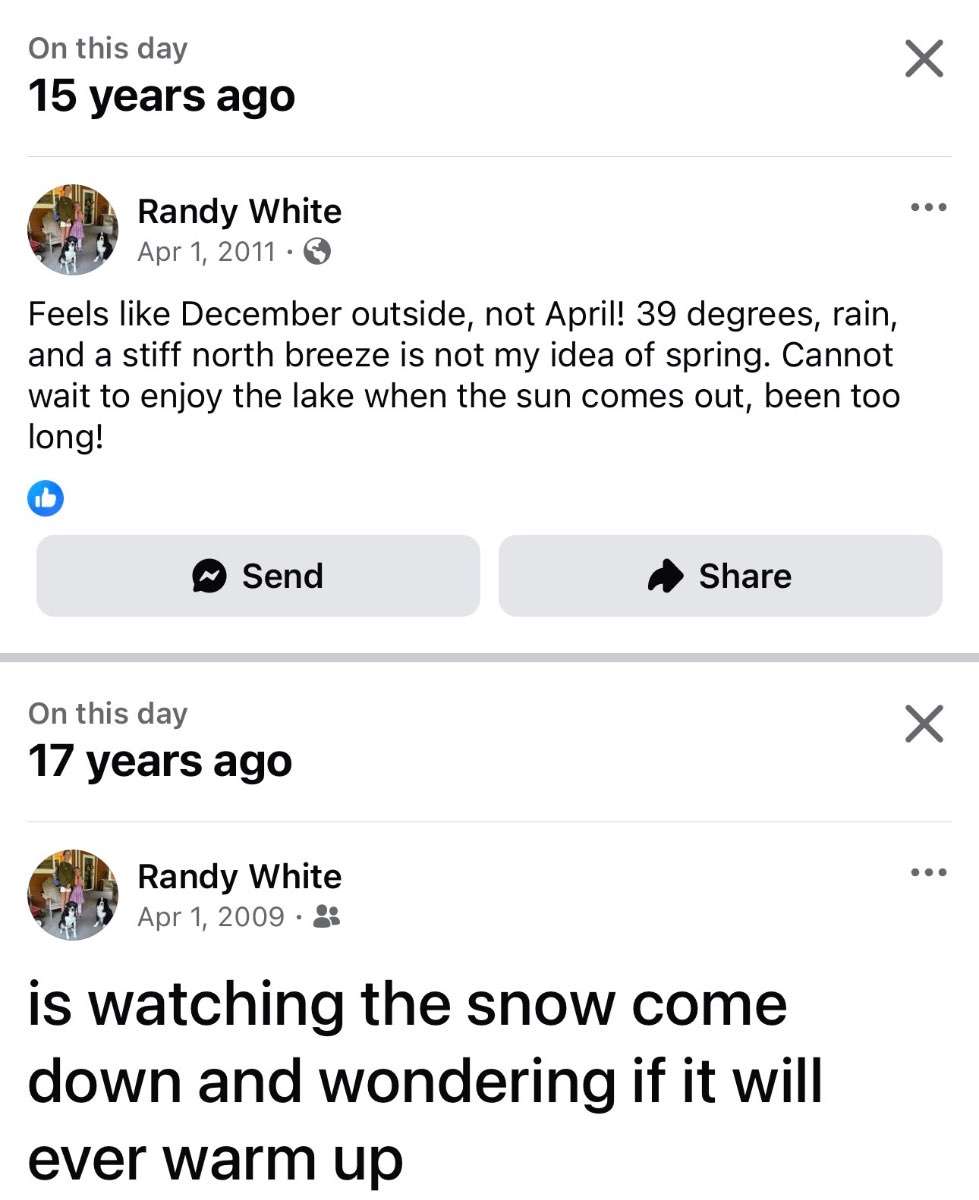Image resolution: width=979 pixels, height=1200 pixels.
Task: View like reactions on the 2011 post
Action: click(46, 498)
